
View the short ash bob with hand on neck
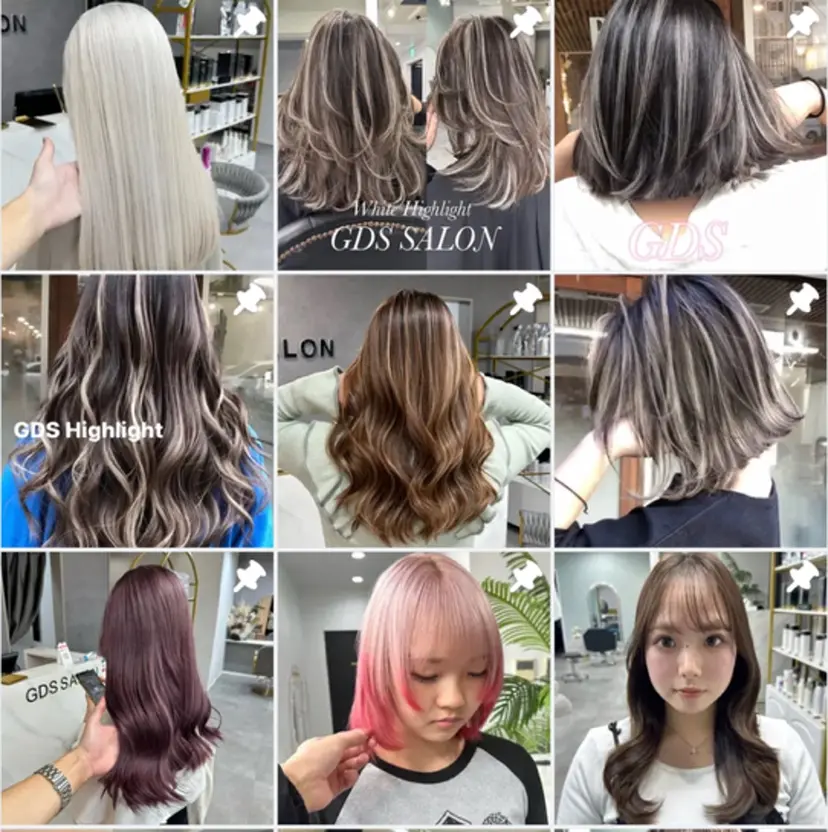690,411
